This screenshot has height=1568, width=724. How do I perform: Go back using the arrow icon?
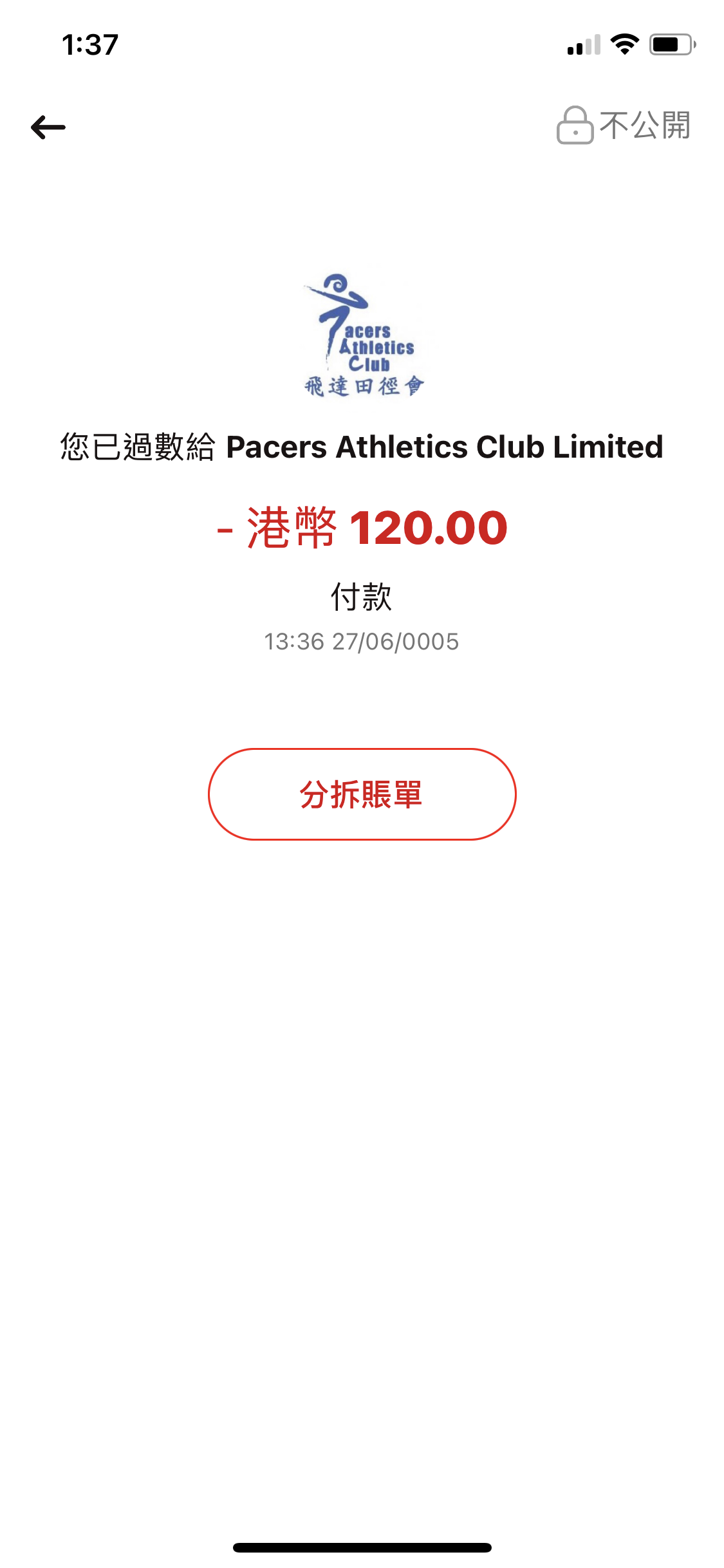pos(48,127)
